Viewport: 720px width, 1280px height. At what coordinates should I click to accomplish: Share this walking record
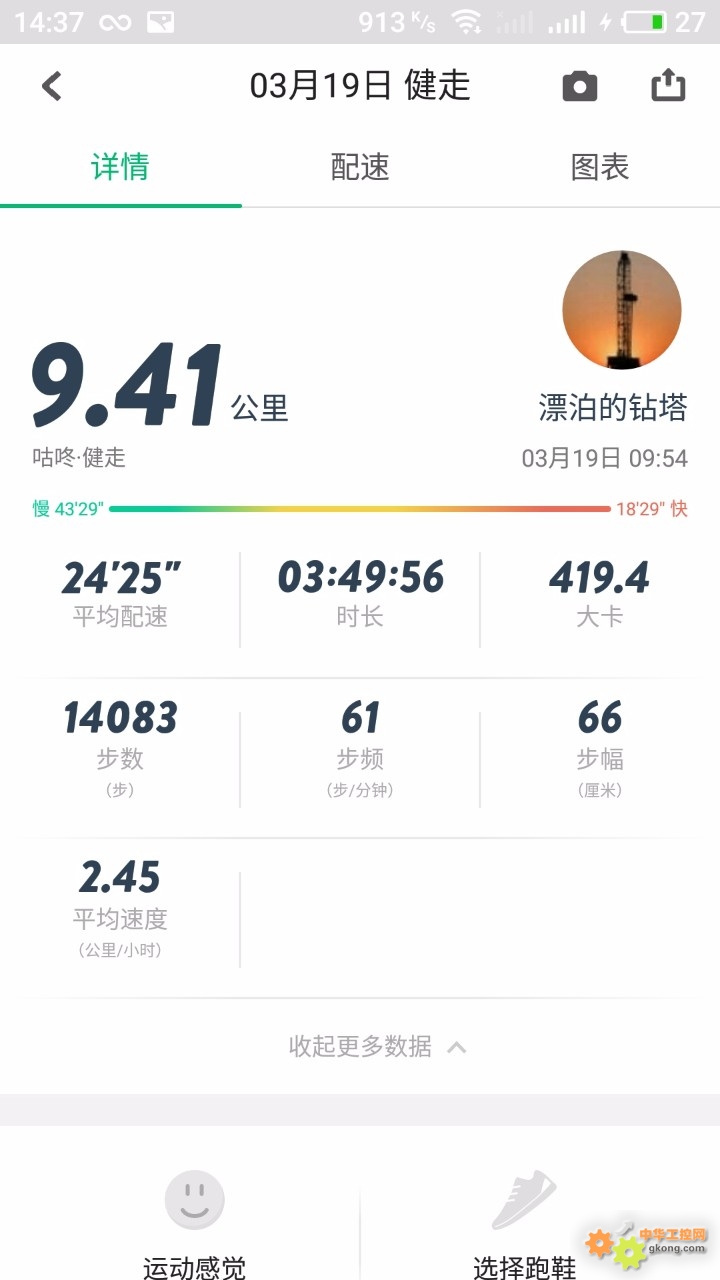click(x=668, y=86)
